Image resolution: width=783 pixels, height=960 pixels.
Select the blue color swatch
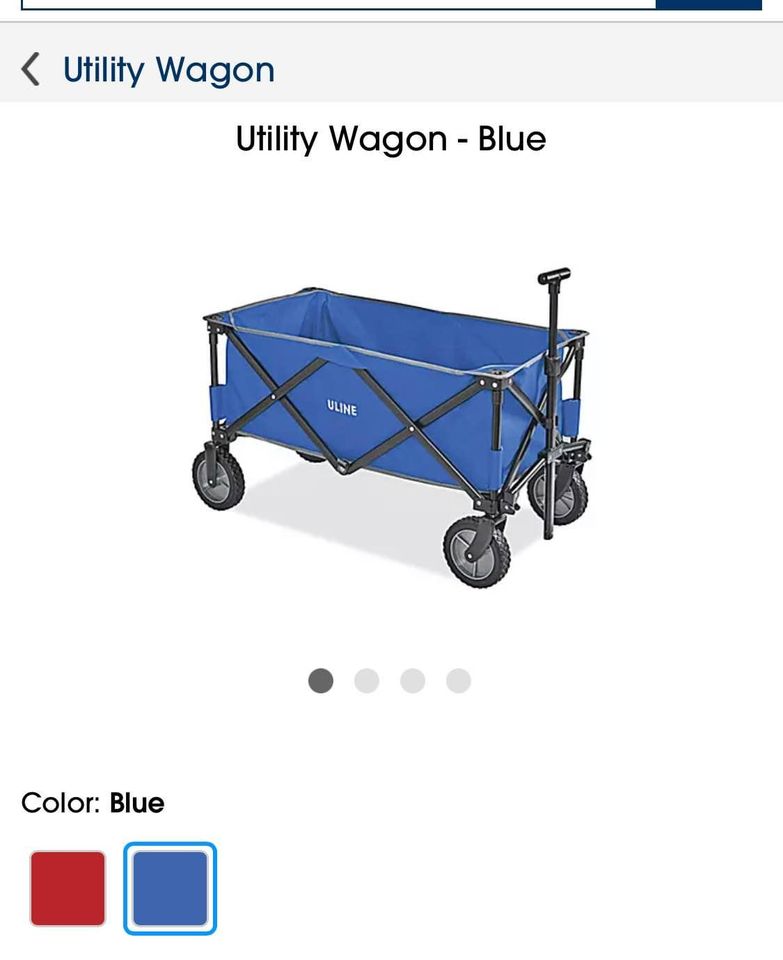(x=170, y=888)
